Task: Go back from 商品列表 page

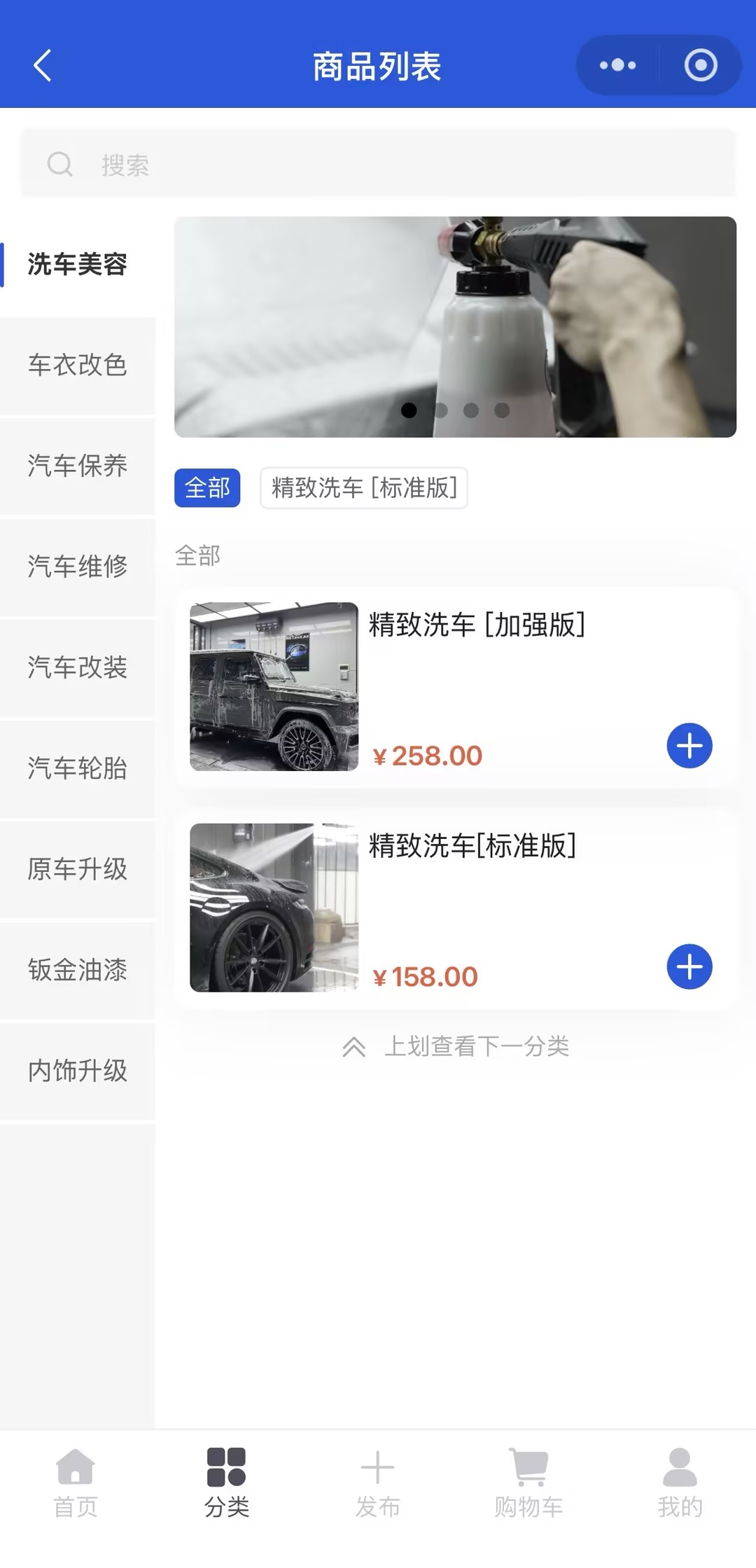Action: coord(43,66)
